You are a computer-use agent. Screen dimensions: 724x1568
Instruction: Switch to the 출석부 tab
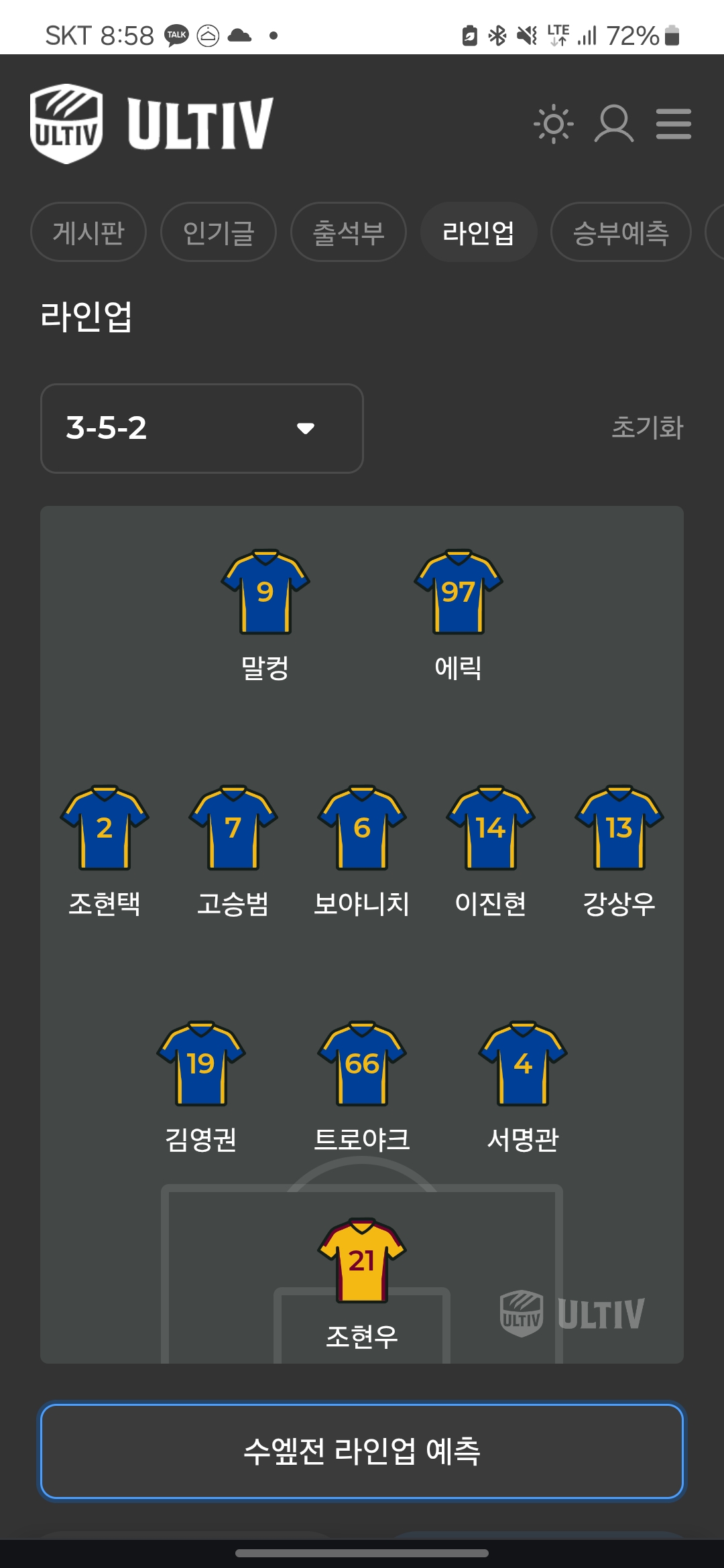(x=349, y=233)
